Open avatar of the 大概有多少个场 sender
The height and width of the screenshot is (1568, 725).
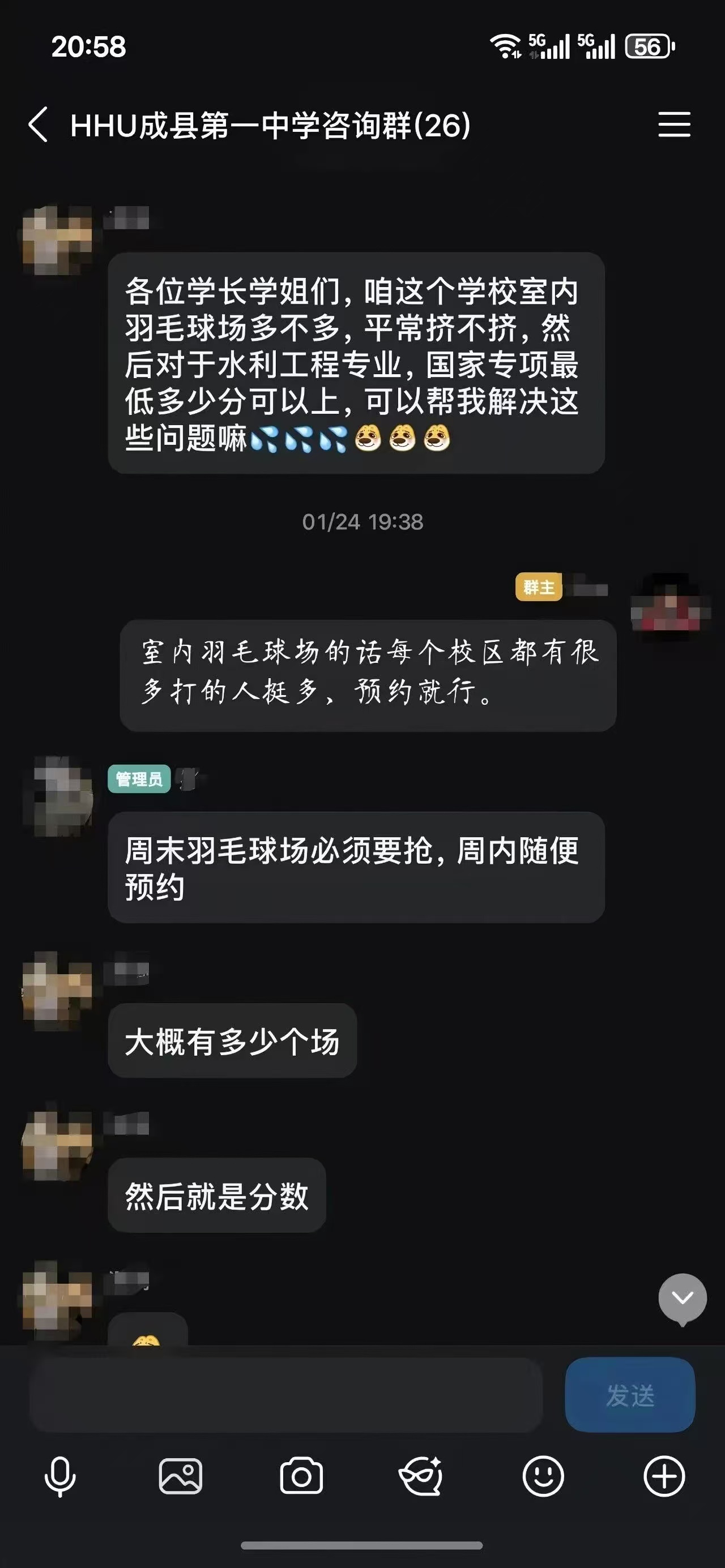pos(57,989)
